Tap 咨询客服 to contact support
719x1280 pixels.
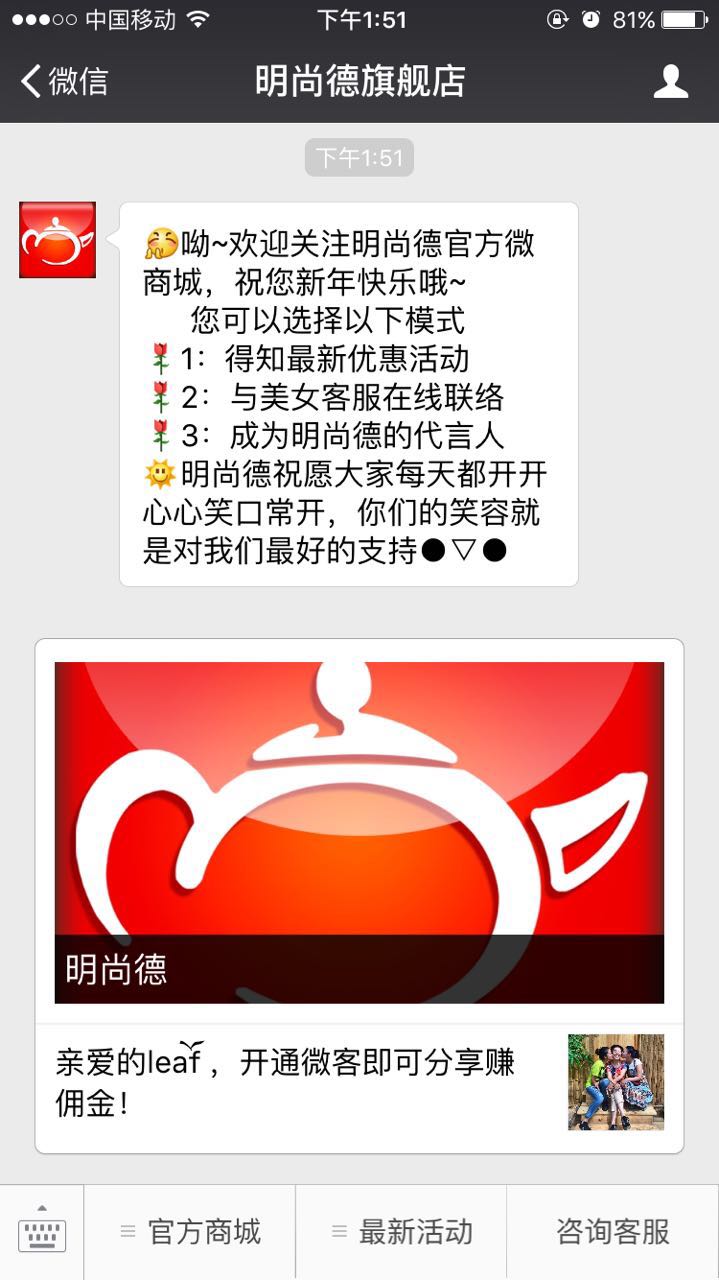[x=613, y=1232]
